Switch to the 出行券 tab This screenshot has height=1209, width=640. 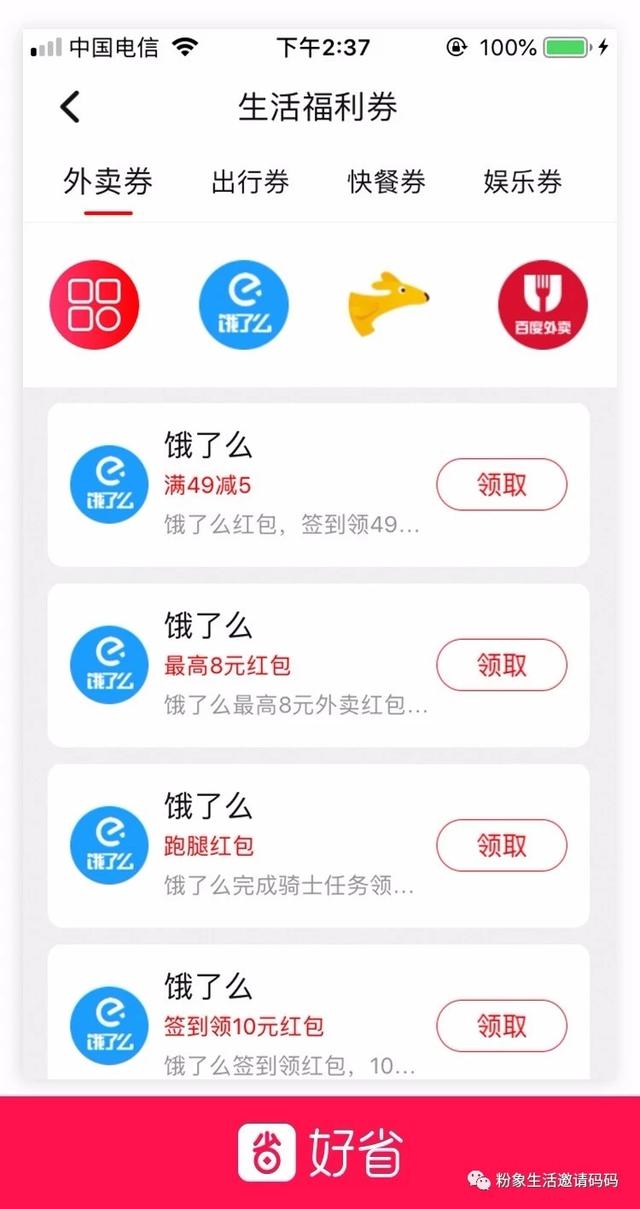coord(250,182)
